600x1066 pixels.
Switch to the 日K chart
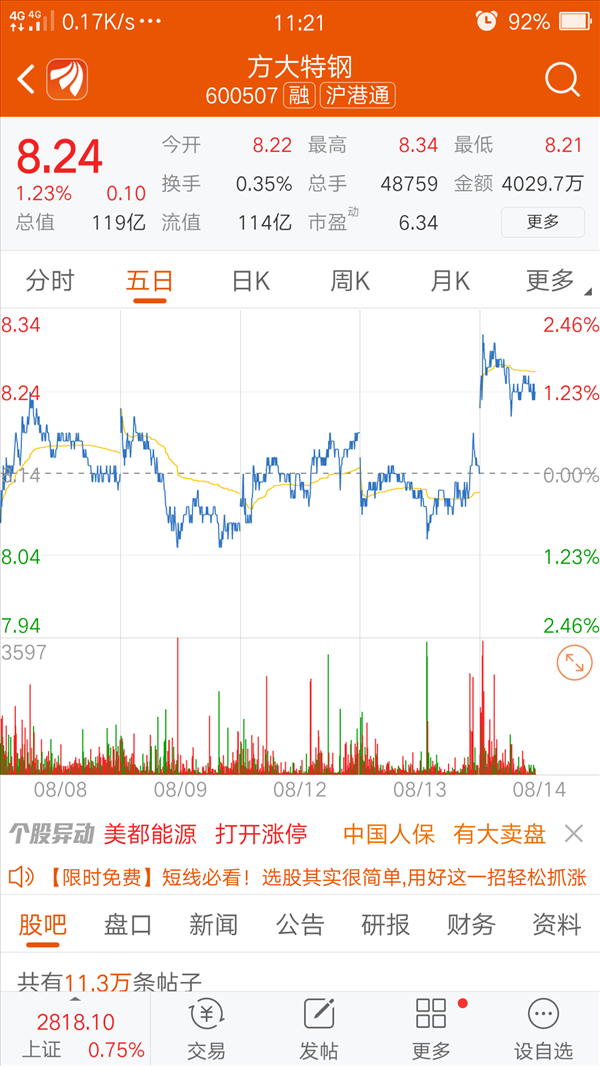click(x=251, y=281)
